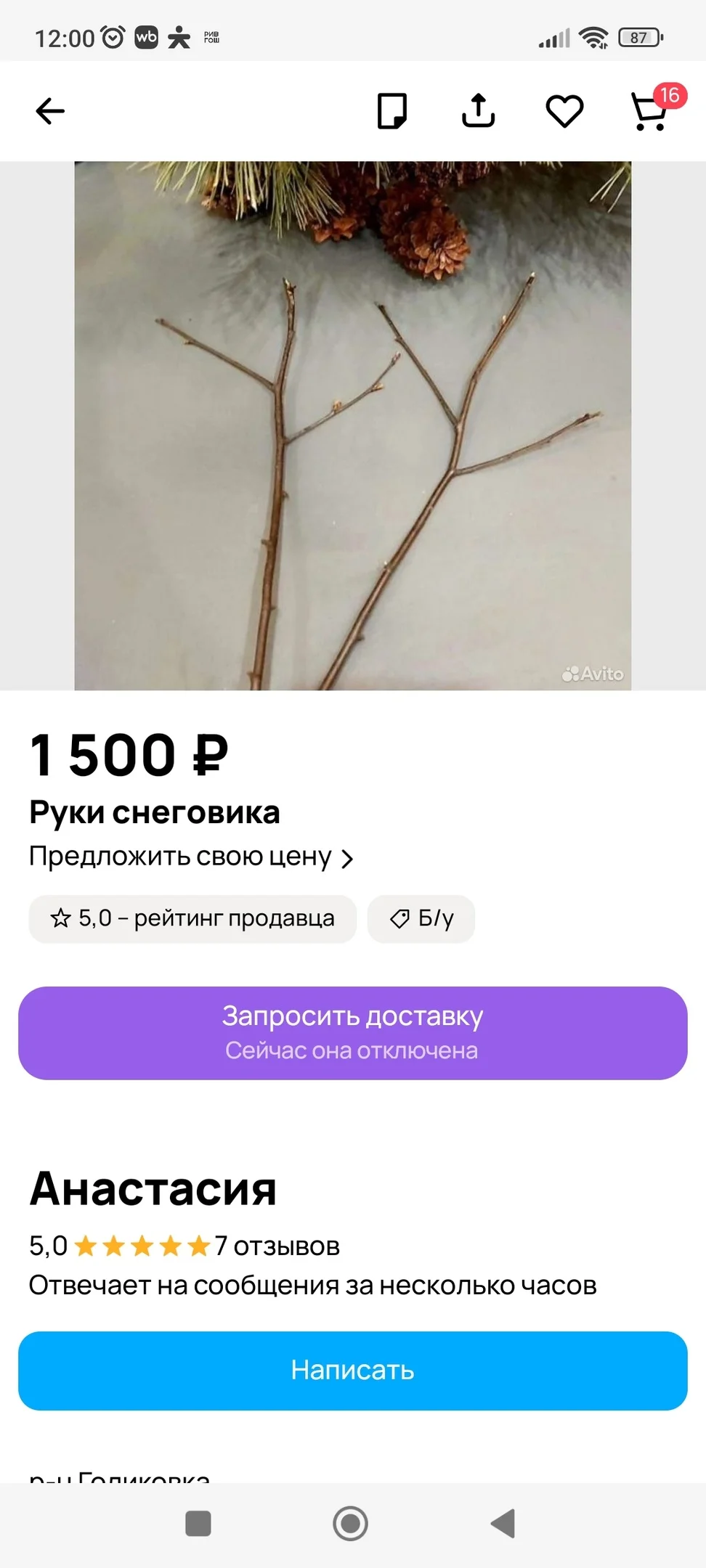Add the listing to favorites via heart icon
This screenshot has width=706, height=1568.
pos(564,111)
